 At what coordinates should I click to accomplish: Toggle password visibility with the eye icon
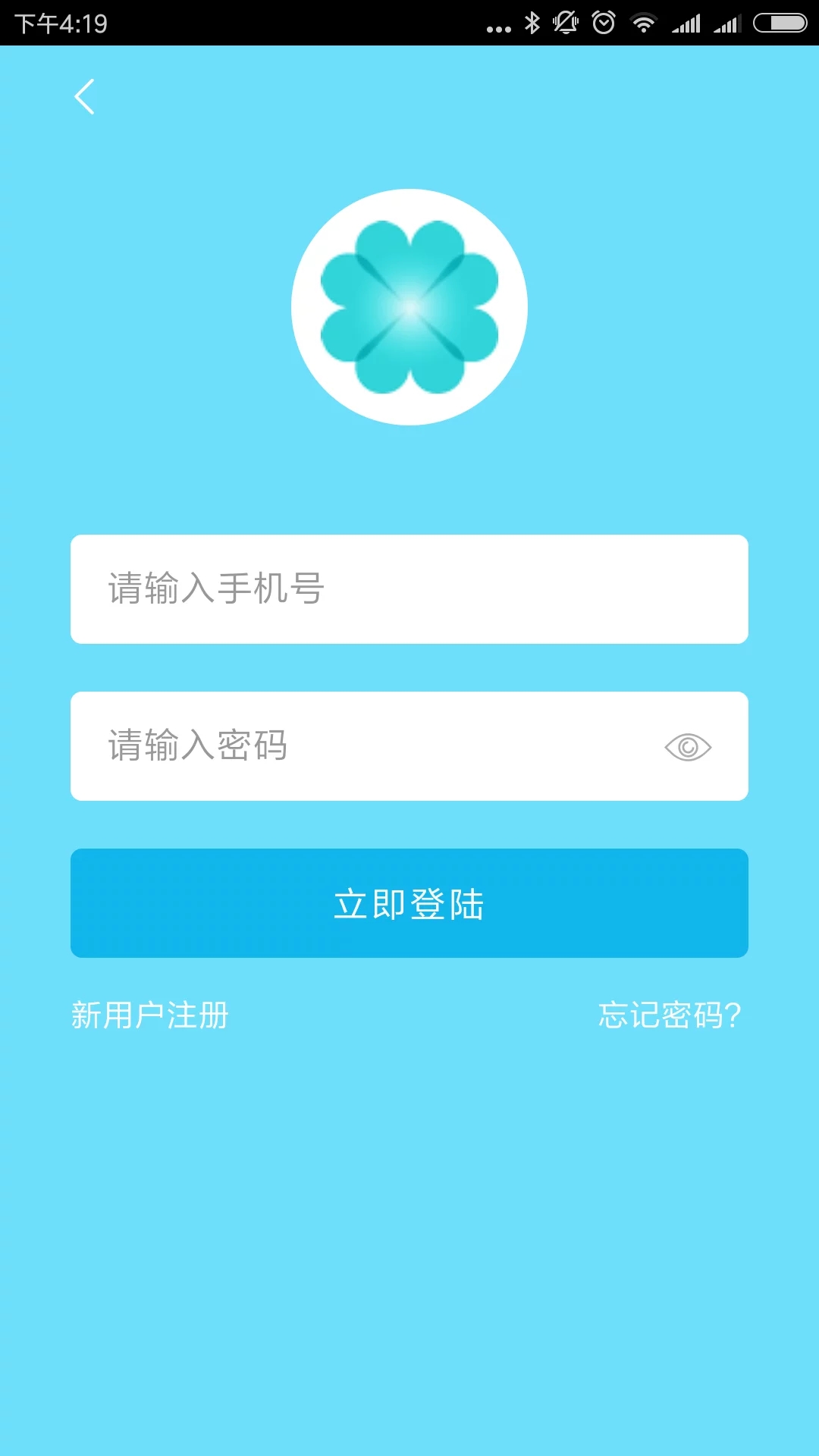point(687,748)
